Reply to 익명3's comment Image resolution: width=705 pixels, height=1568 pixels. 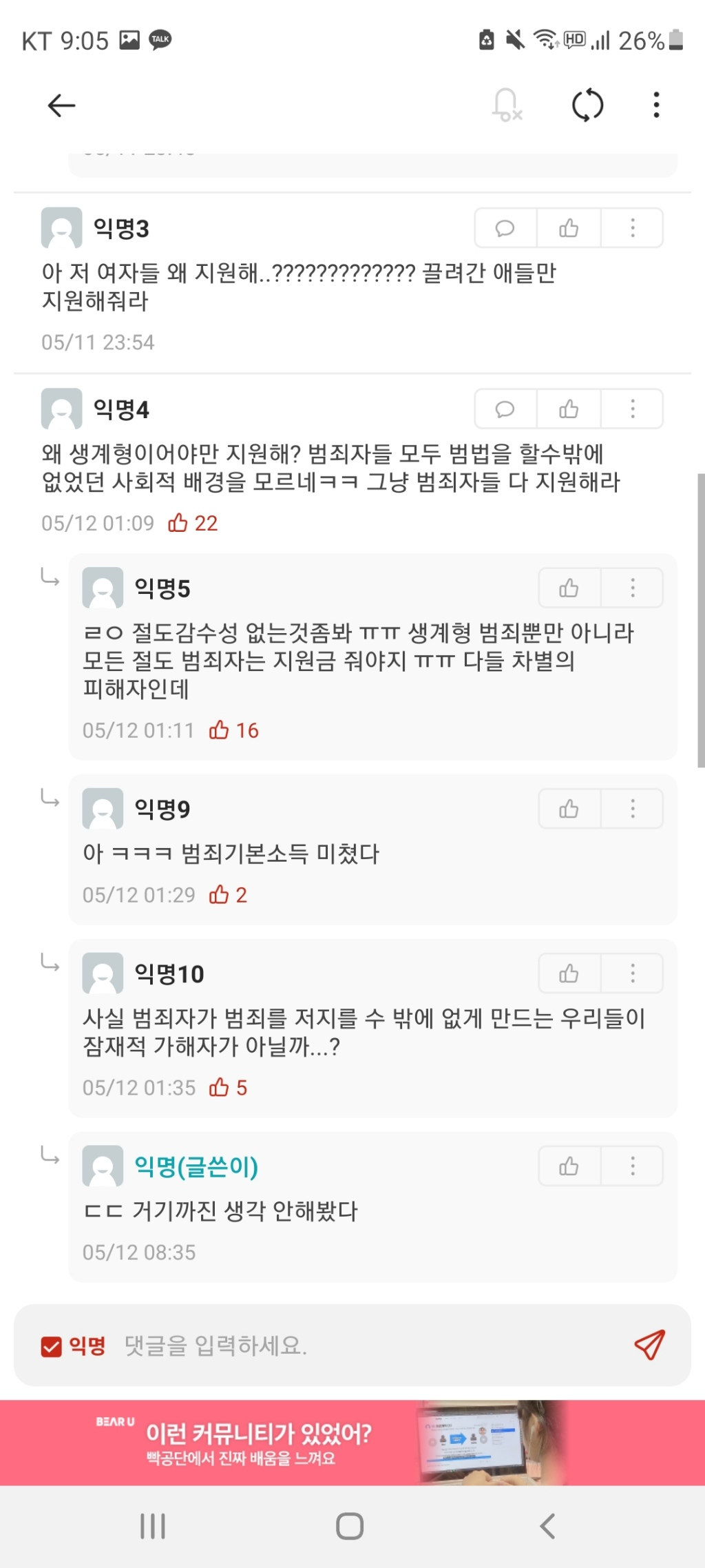tap(505, 228)
